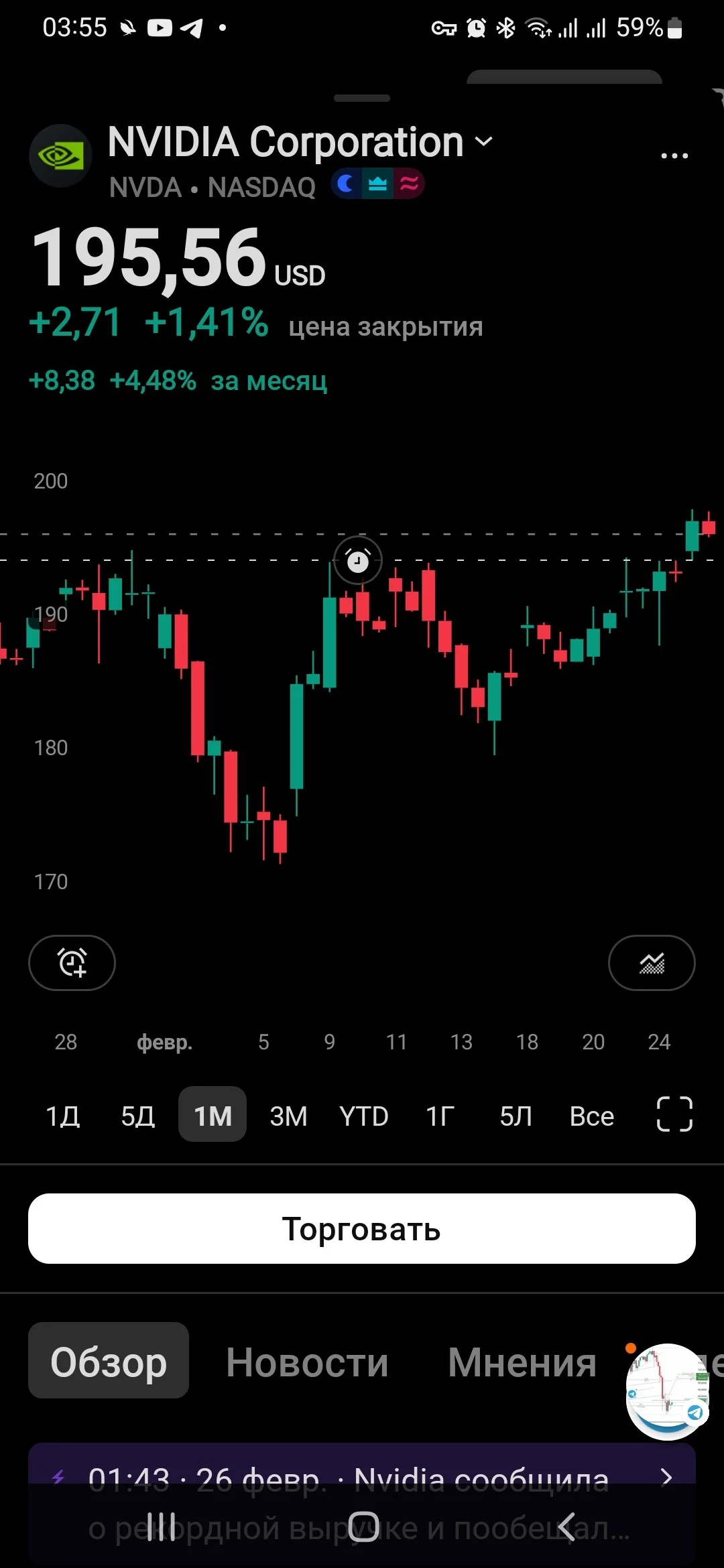Tap the Торговать button

pyautogui.click(x=362, y=1228)
